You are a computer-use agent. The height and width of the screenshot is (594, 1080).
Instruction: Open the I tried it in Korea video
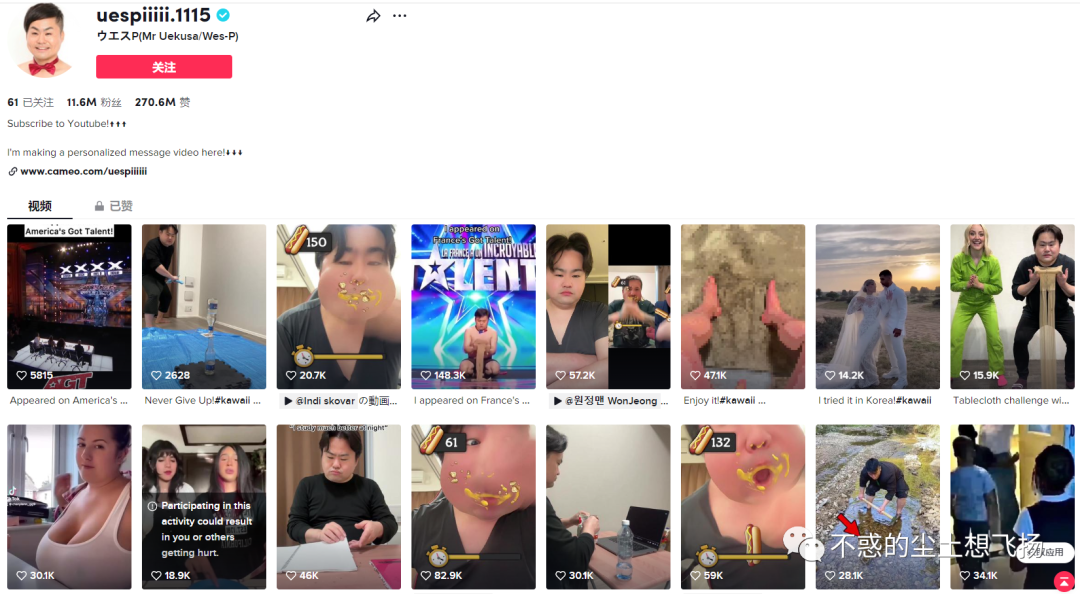click(877, 306)
